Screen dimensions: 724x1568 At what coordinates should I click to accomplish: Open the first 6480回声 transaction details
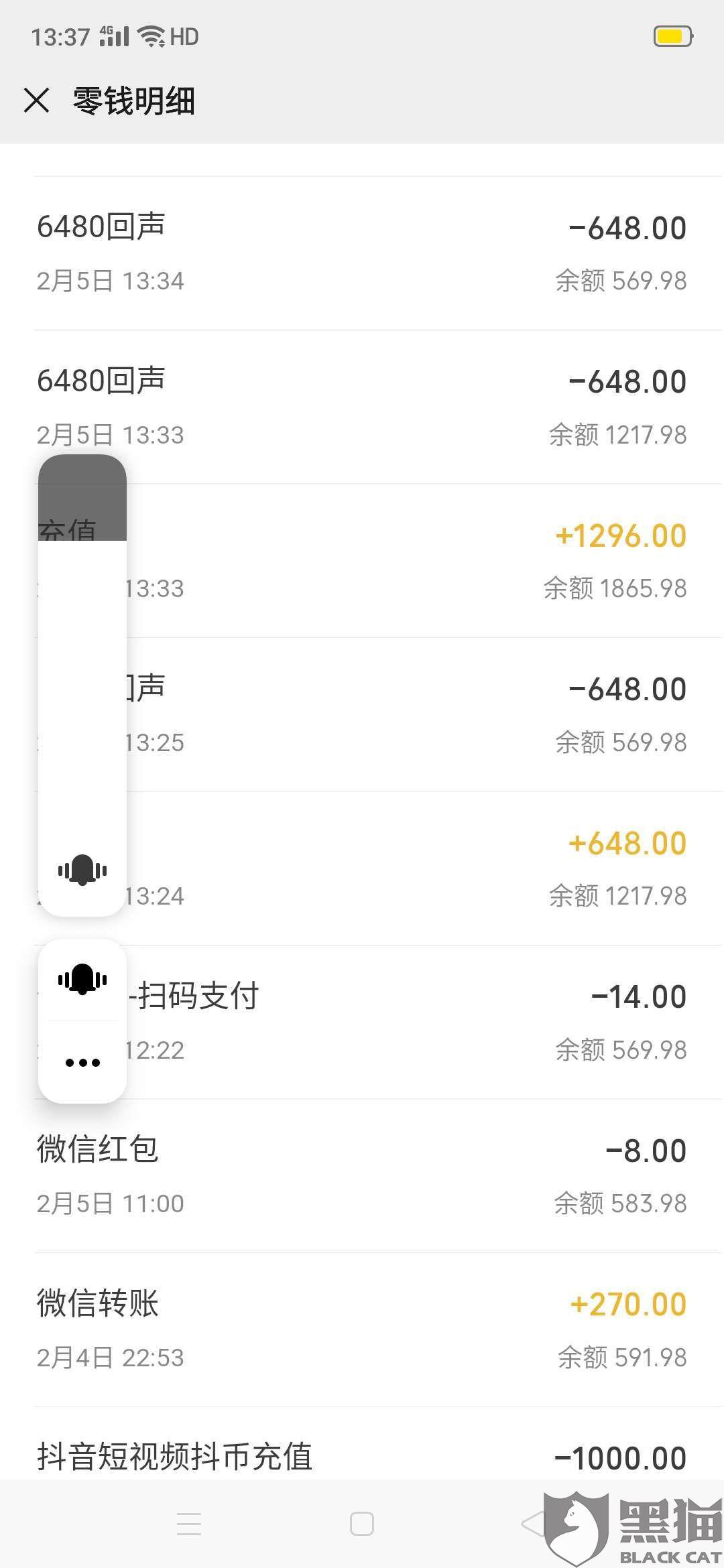362,251
